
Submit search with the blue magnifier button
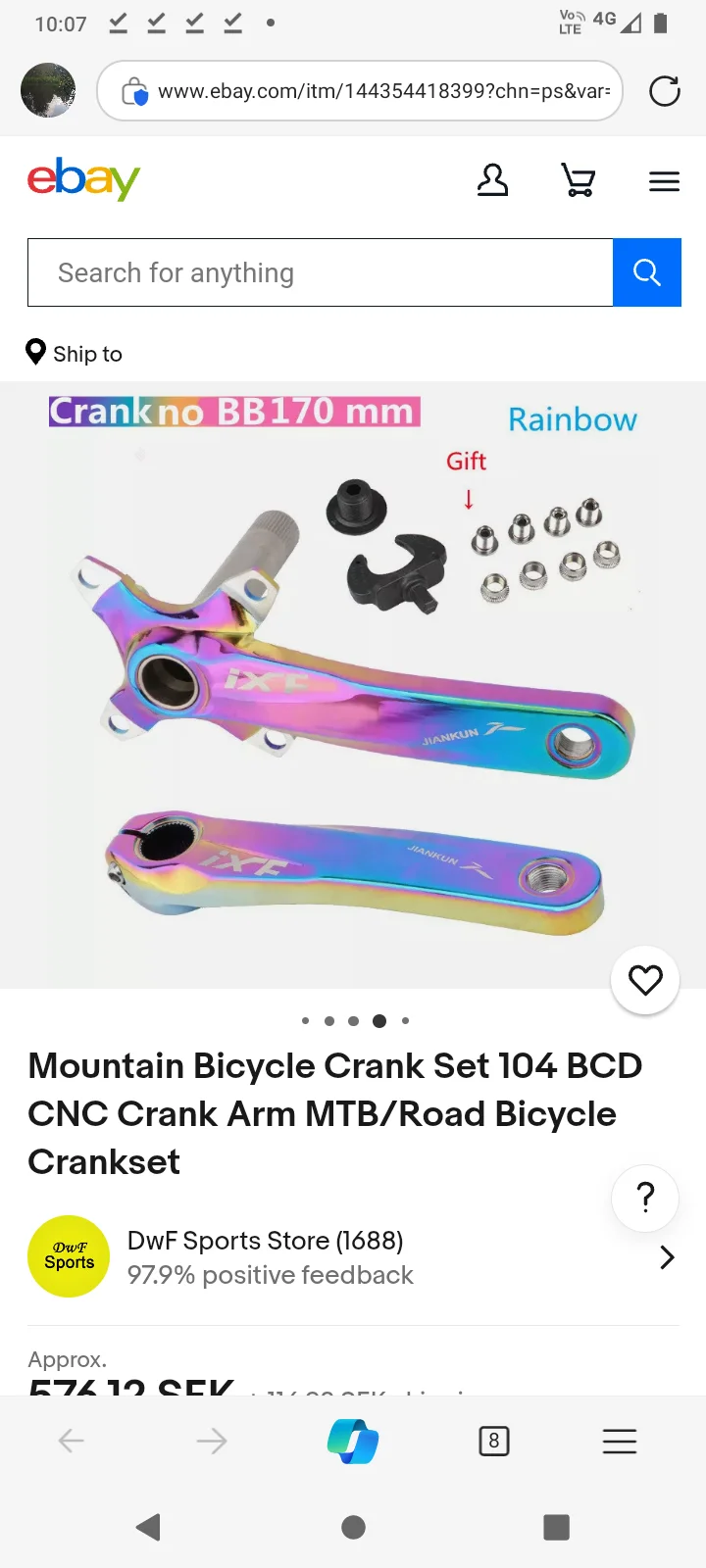(647, 272)
